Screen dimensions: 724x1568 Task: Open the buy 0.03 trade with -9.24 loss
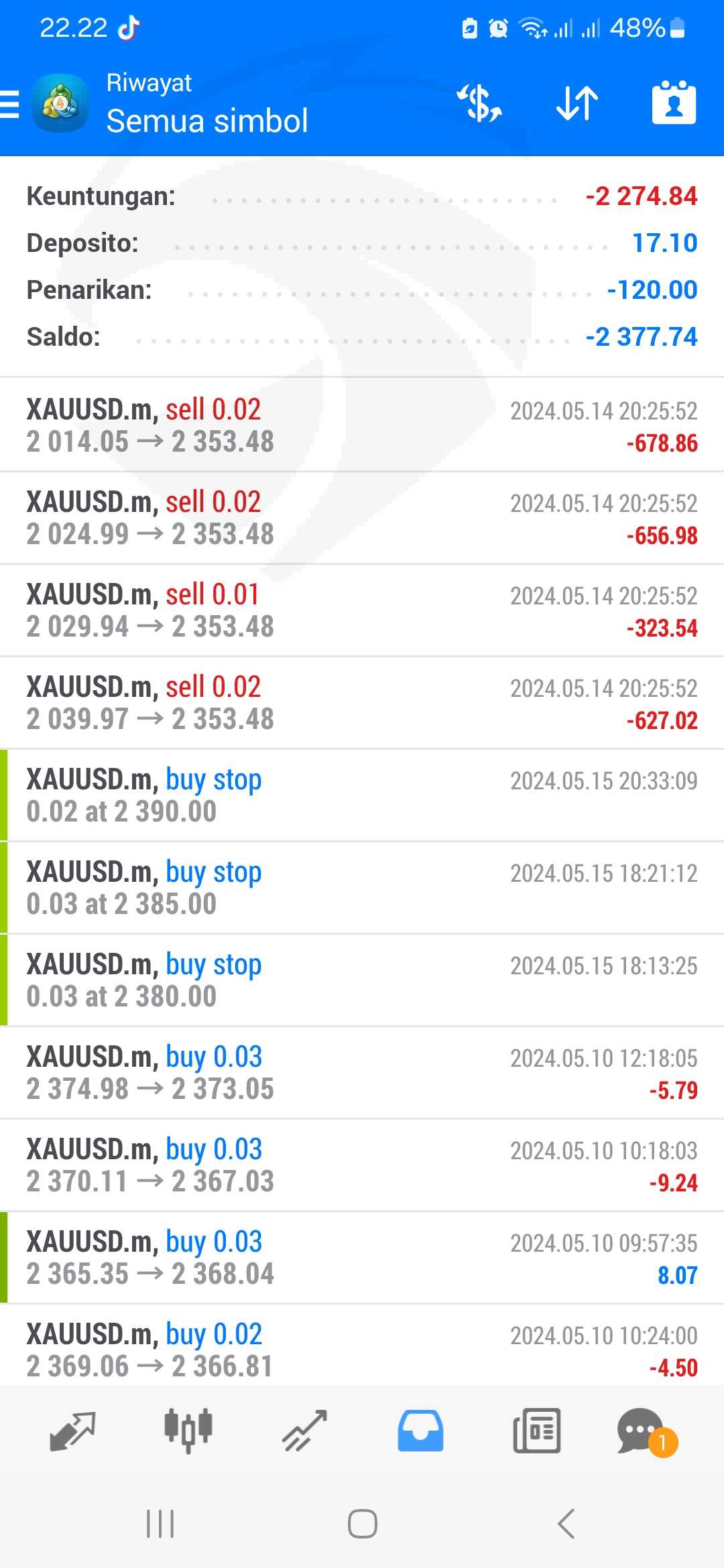[x=362, y=1165]
